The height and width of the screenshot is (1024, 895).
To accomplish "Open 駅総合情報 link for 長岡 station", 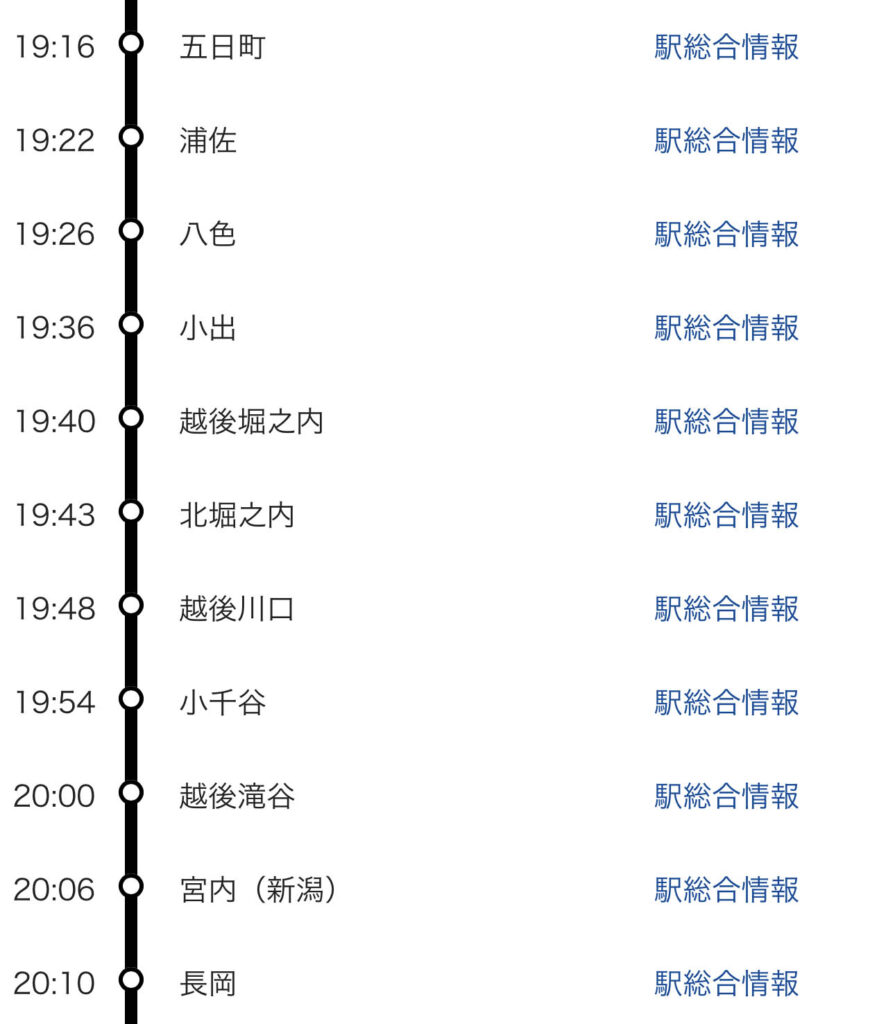I will point(727,983).
